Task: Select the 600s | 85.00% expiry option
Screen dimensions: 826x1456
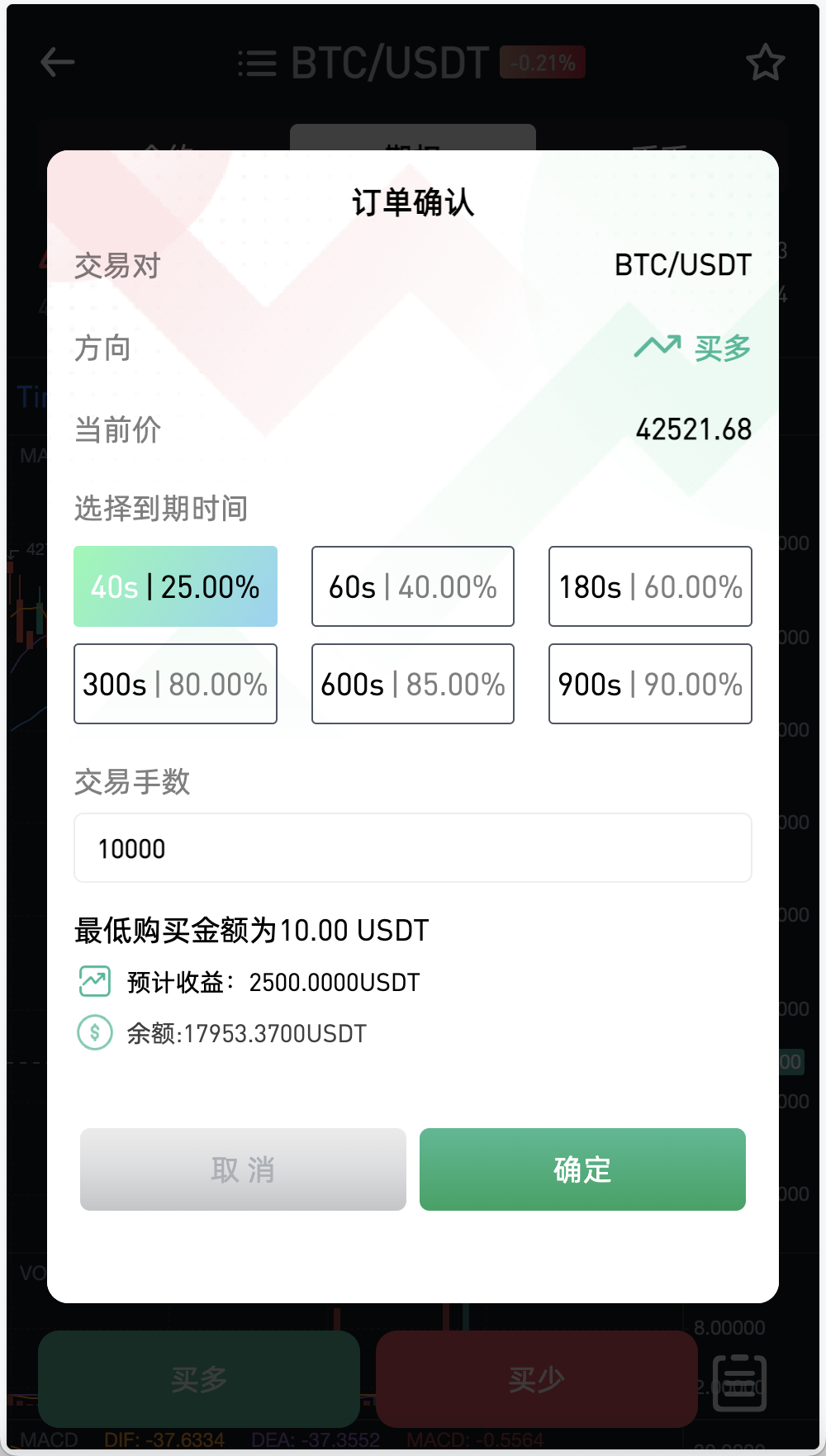Action: [x=412, y=684]
